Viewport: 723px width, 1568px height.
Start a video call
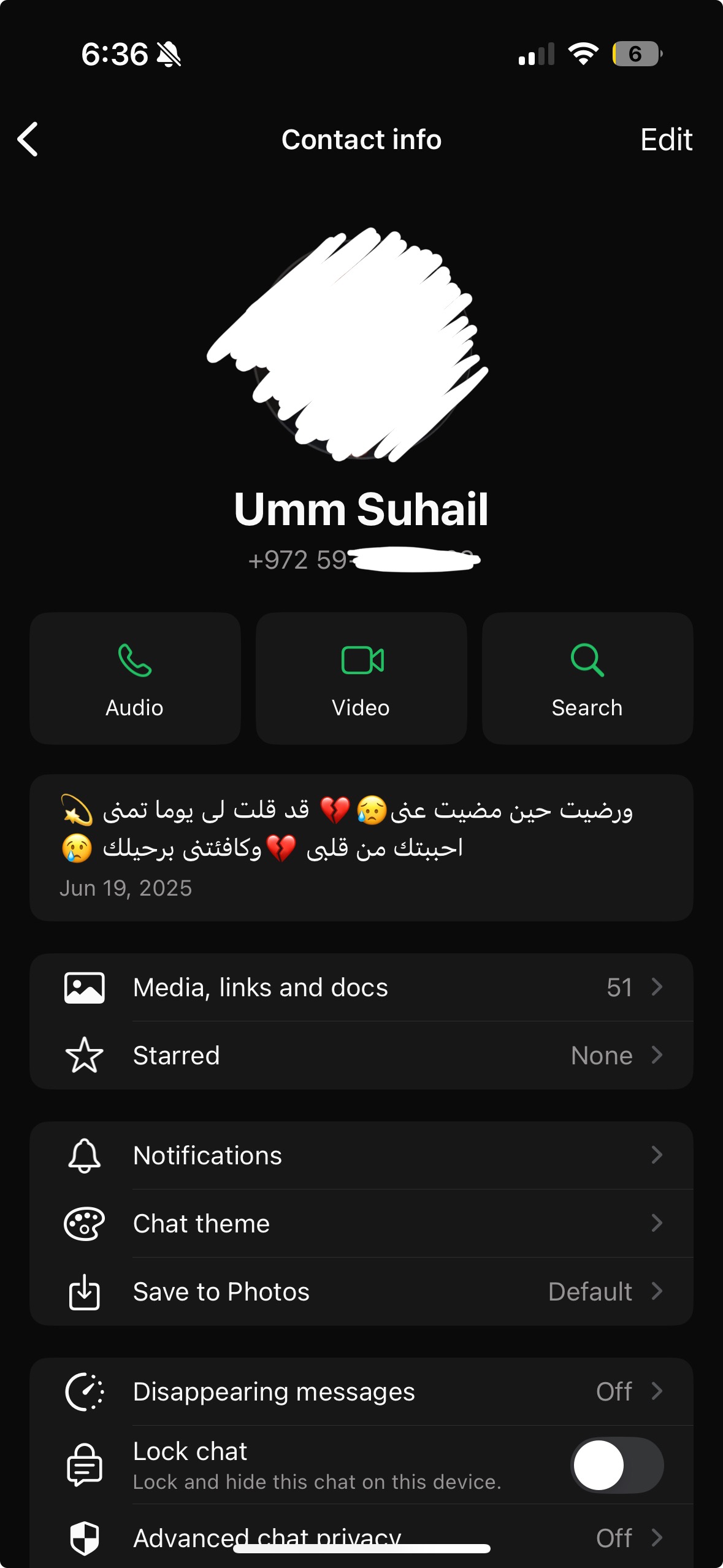click(x=361, y=678)
